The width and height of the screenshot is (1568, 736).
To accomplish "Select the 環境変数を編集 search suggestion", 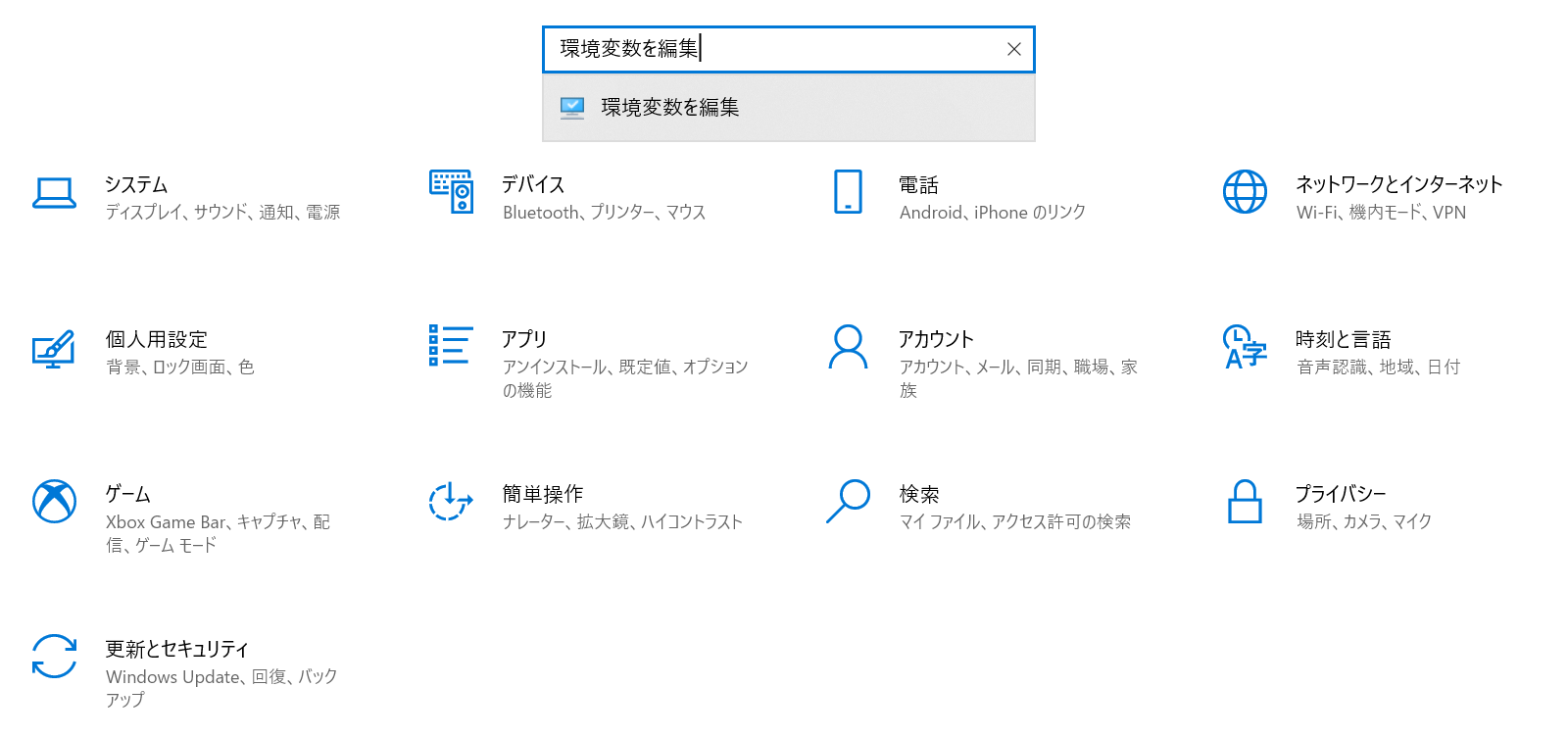I will [670, 108].
